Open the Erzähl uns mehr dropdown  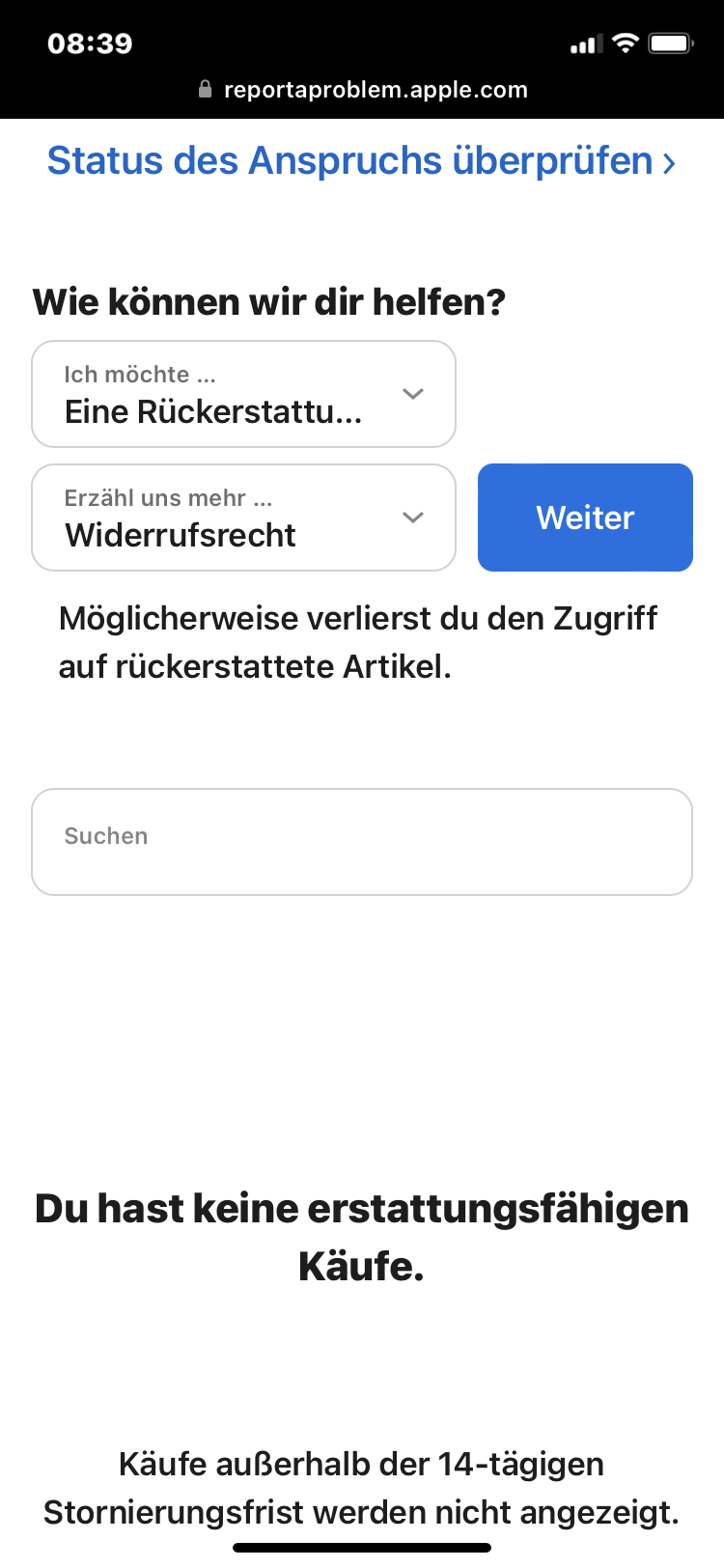coord(243,518)
